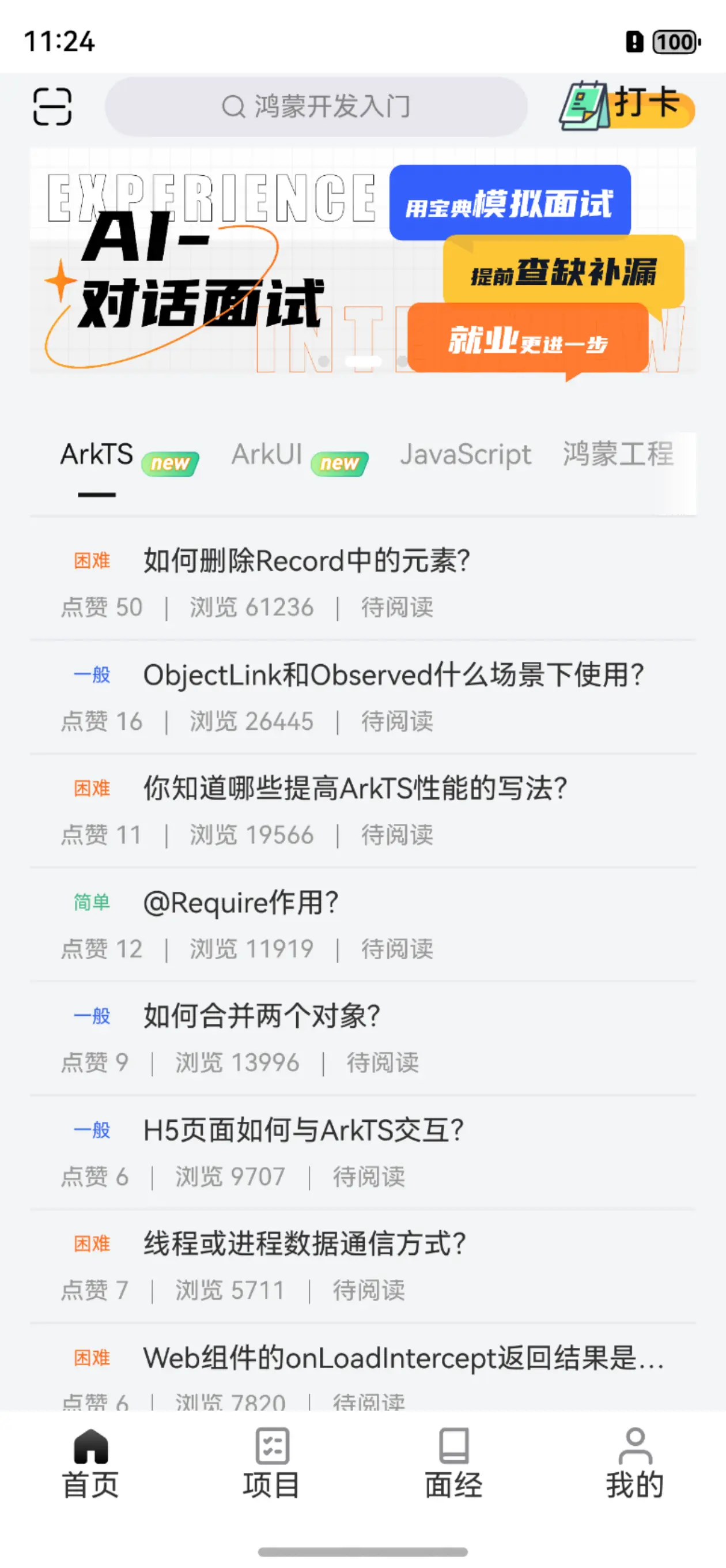Image resolution: width=726 pixels, height=1568 pixels.
Task: Open Web组件的onLoadIntercept question
Action: tap(402, 1358)
